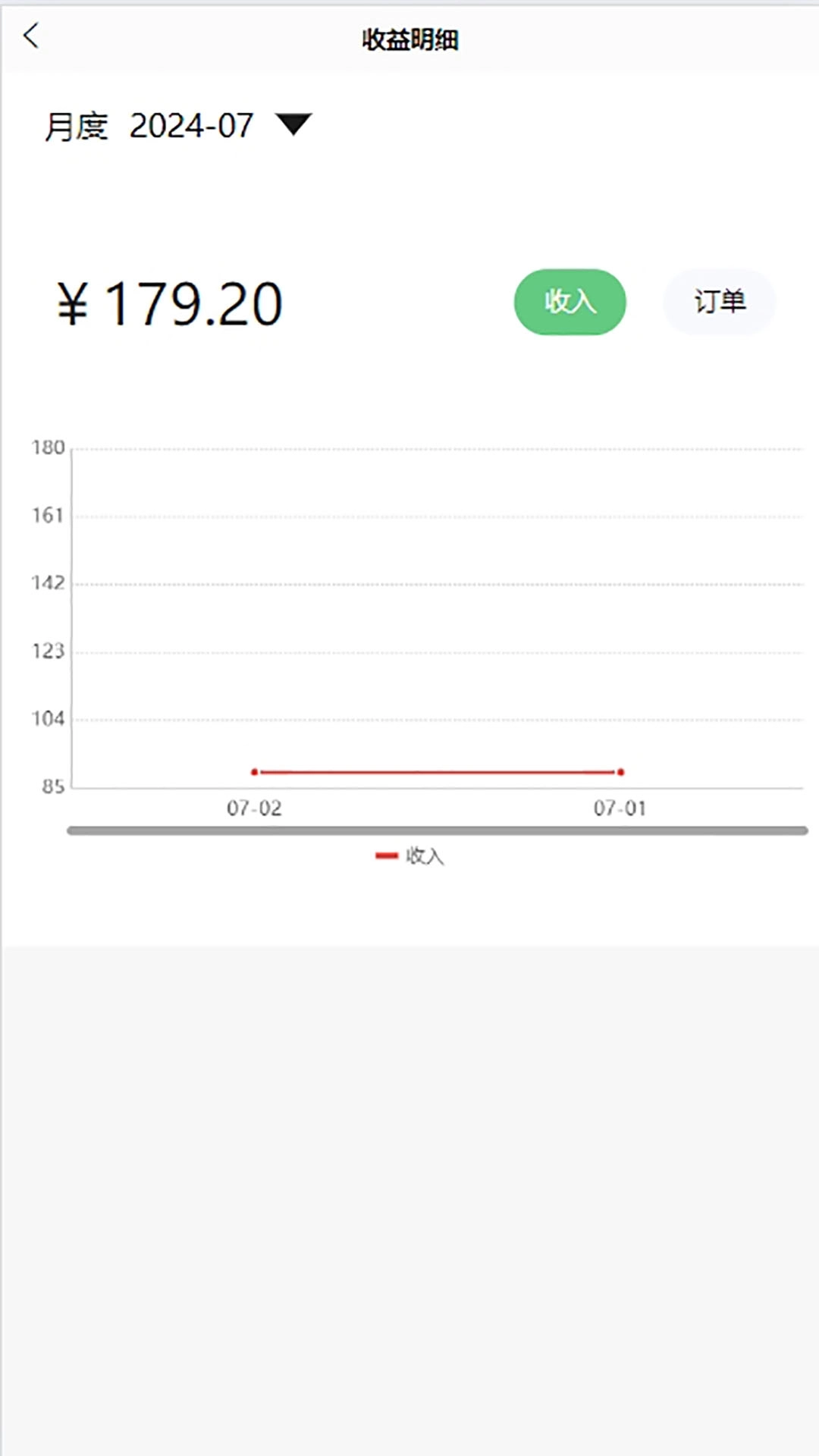Switch to the 订单 tab
819x1456 pixels.
(718, 302)
